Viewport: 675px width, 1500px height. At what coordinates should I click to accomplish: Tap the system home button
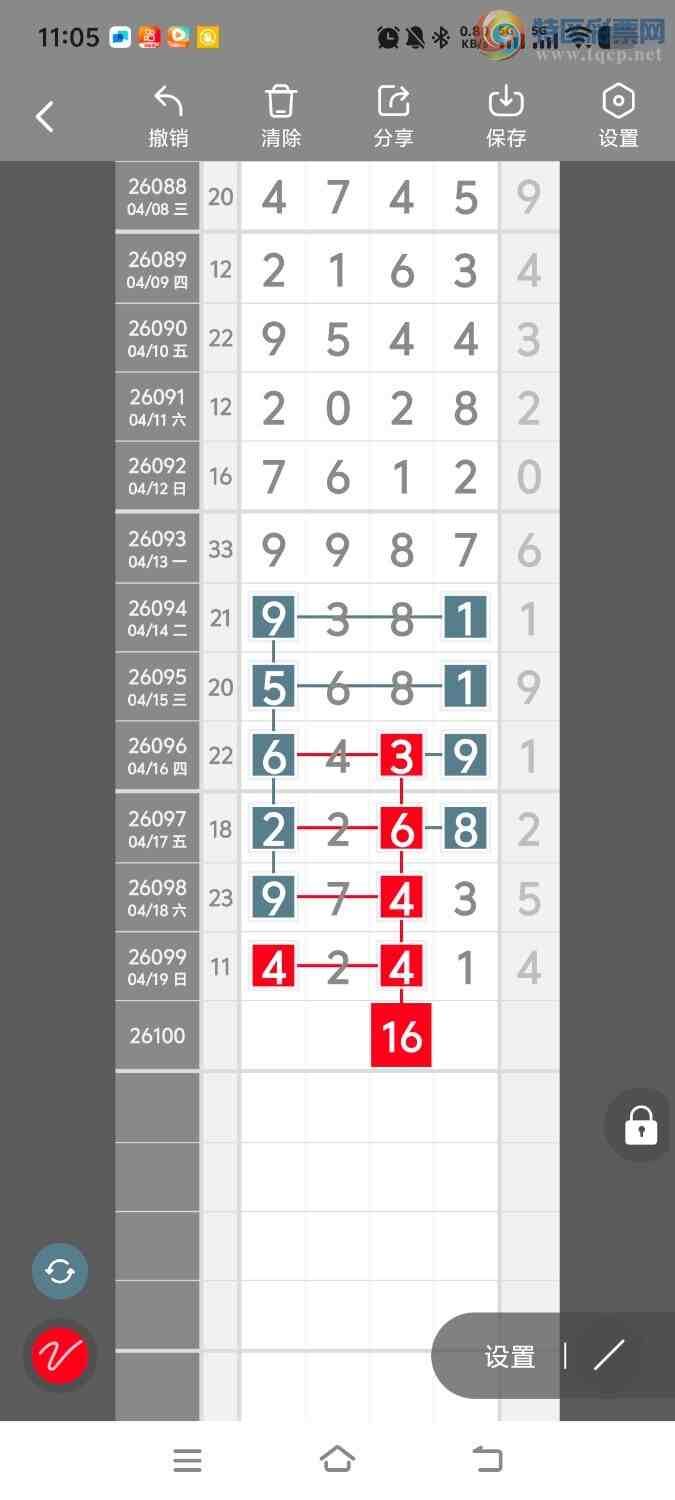click(337, 1460)
